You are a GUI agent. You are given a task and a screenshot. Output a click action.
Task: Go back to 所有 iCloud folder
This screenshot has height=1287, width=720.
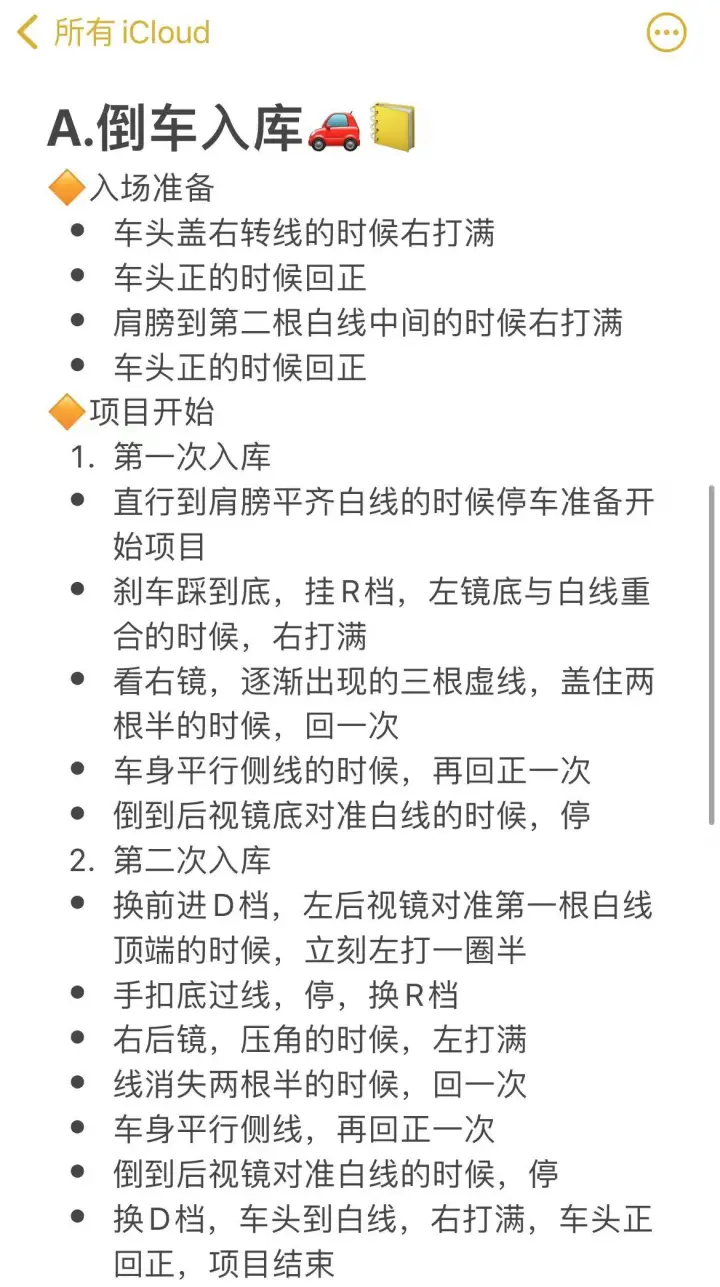pyautogui.click(x=114, y=32)
